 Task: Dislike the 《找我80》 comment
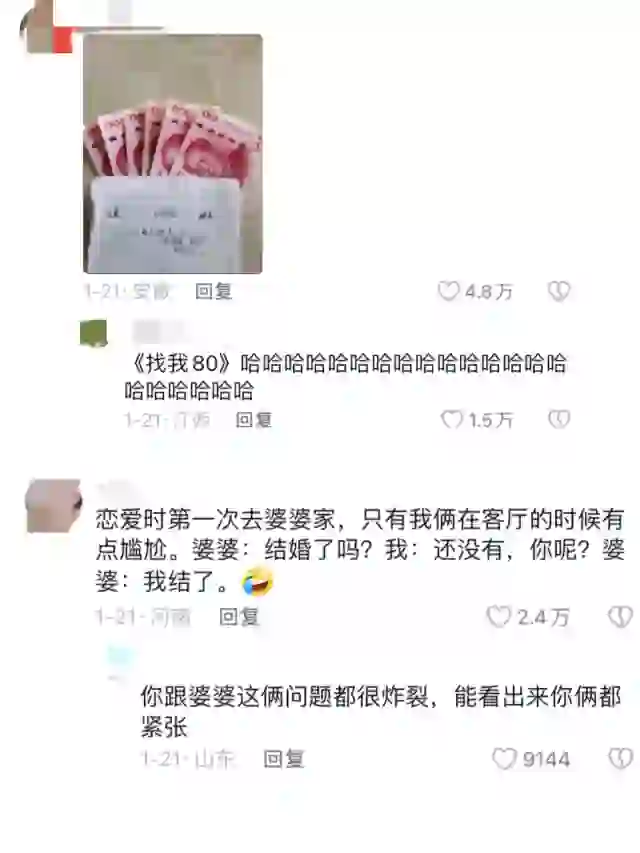coord(559,420)
